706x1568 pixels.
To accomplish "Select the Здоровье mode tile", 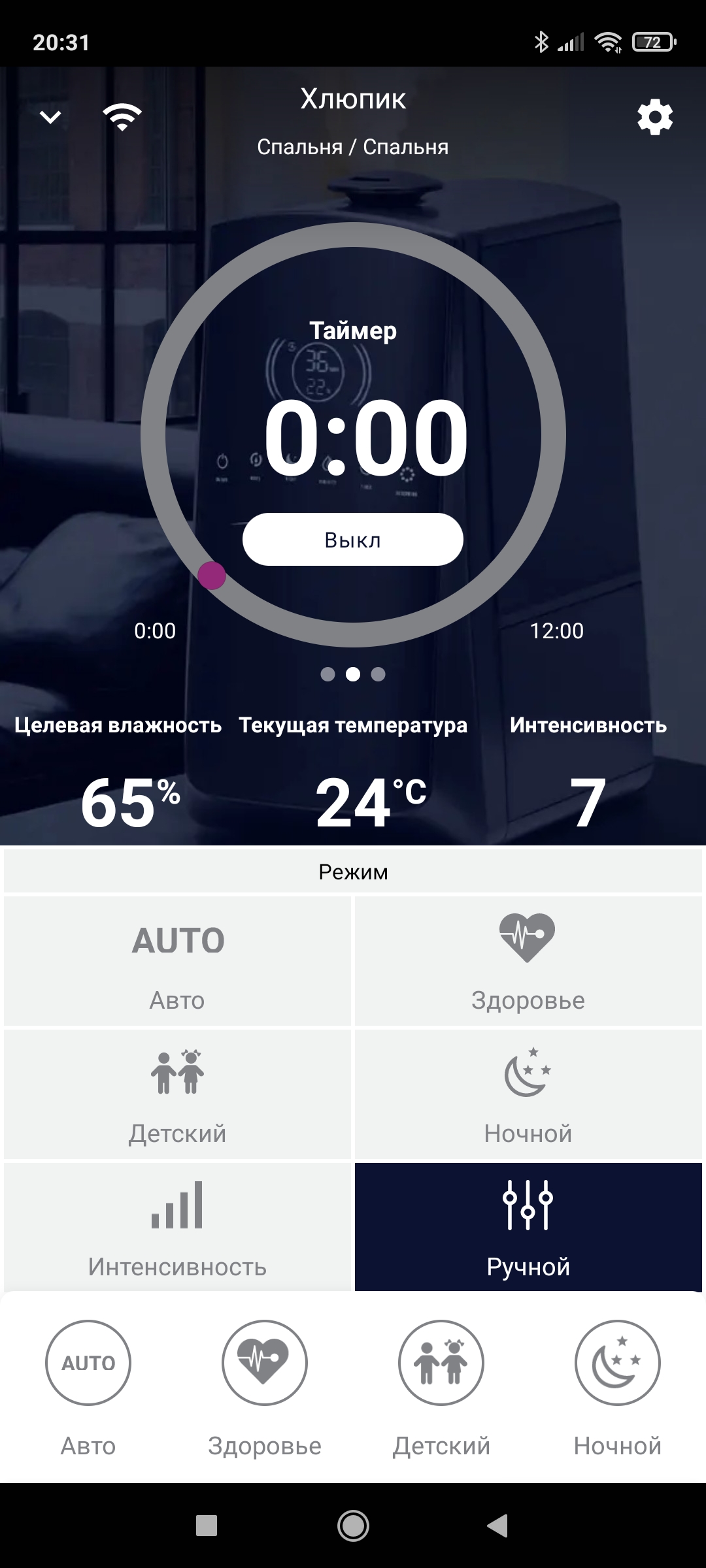I will tap(528, 960).
